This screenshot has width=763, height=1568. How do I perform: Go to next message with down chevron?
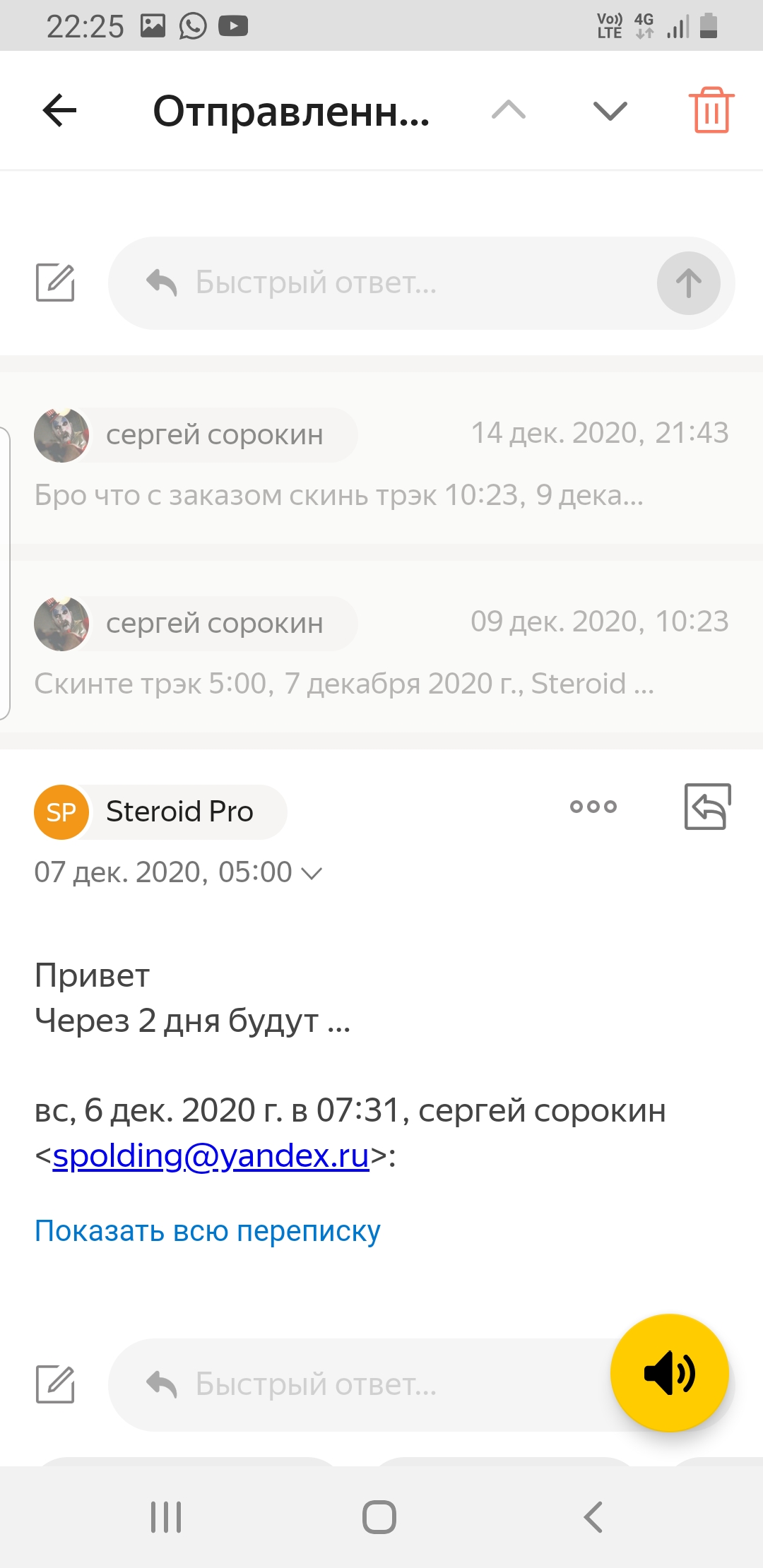[610, 110]
